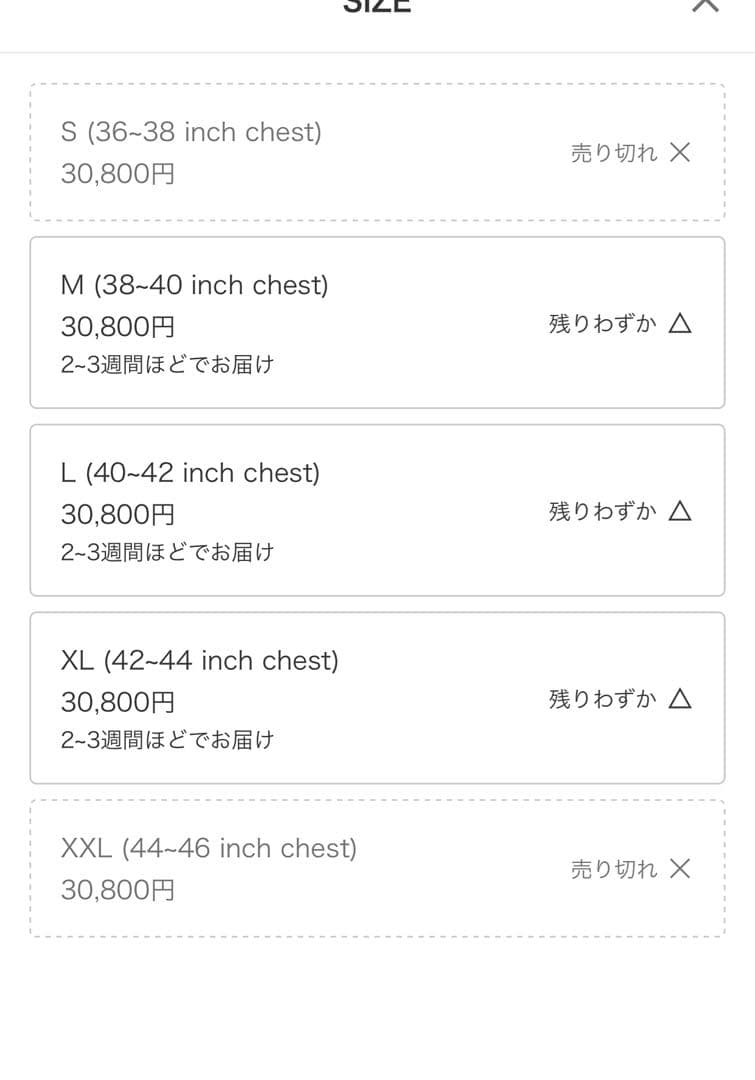Click the low-stock △ icon next to size M

679,322
